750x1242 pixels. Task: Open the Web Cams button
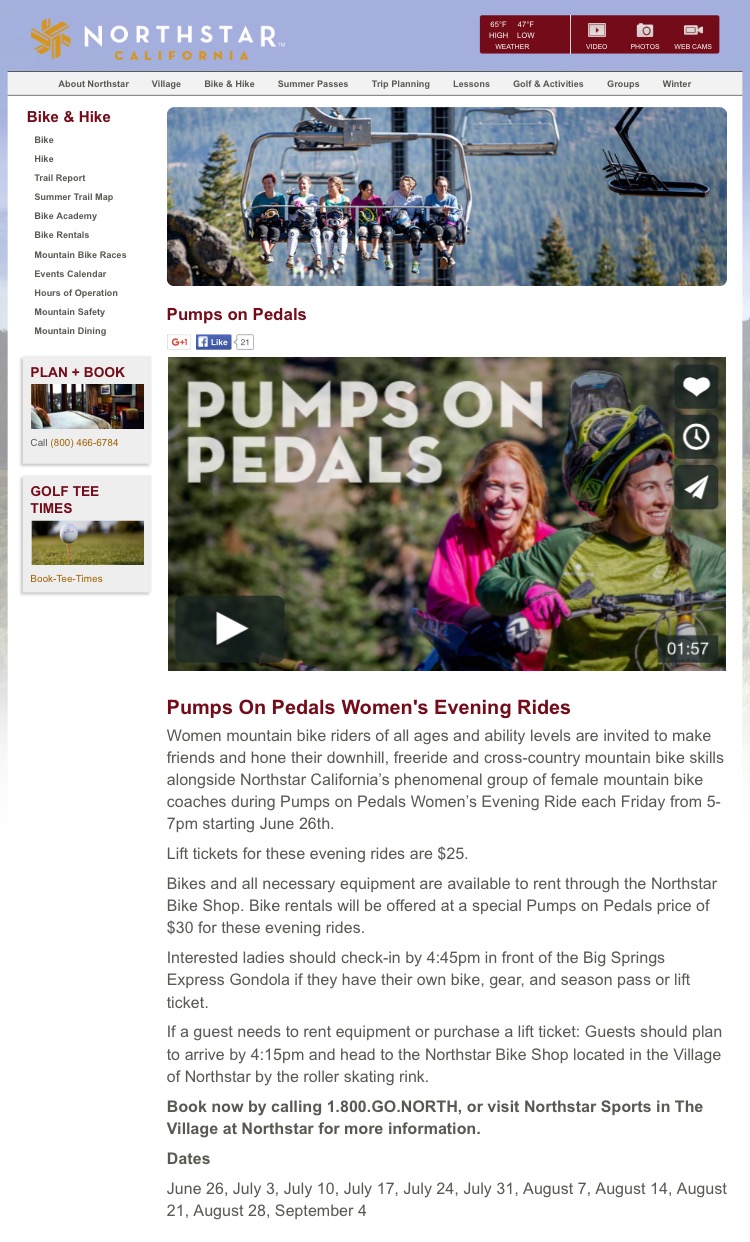point(693,35)
